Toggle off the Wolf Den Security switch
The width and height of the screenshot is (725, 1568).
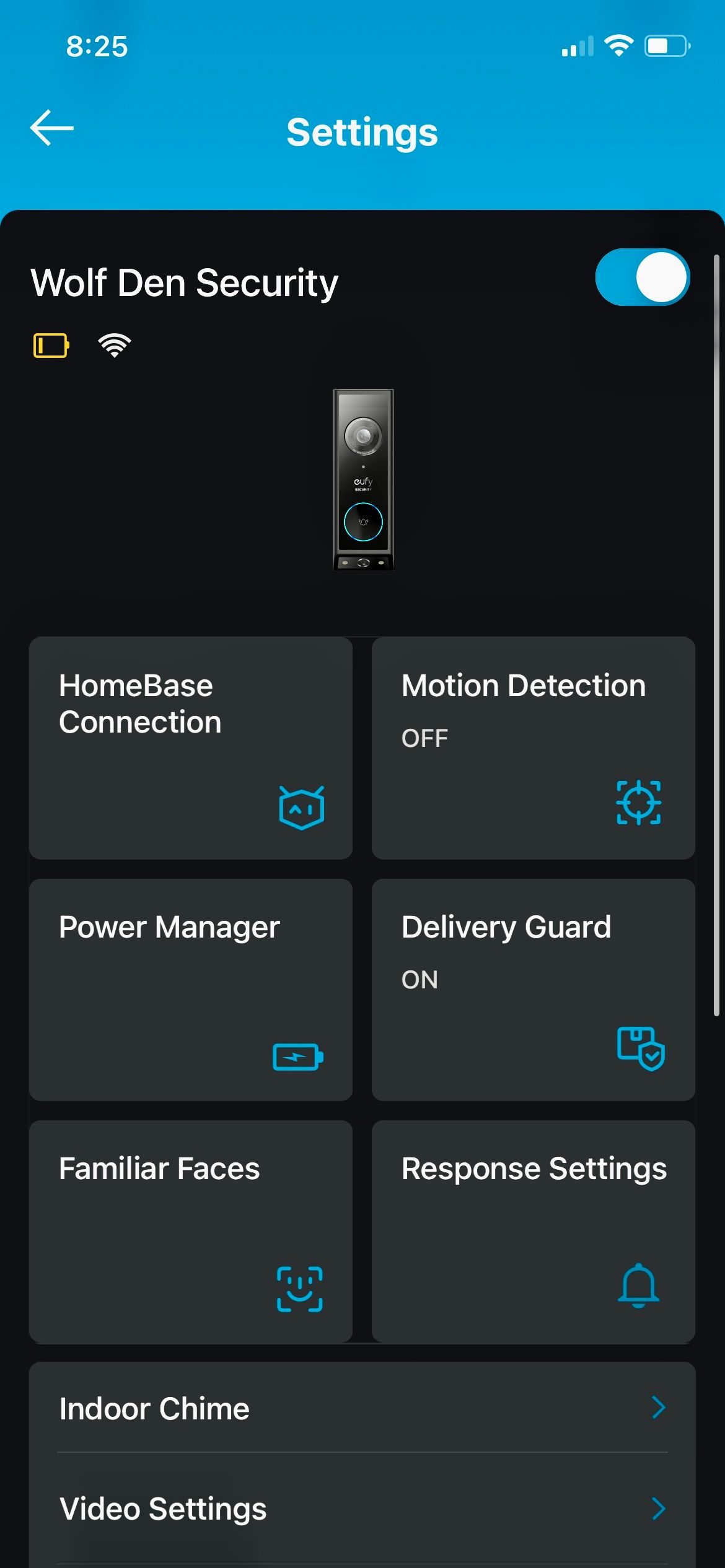pyautogui.click(x=642, y=277)
